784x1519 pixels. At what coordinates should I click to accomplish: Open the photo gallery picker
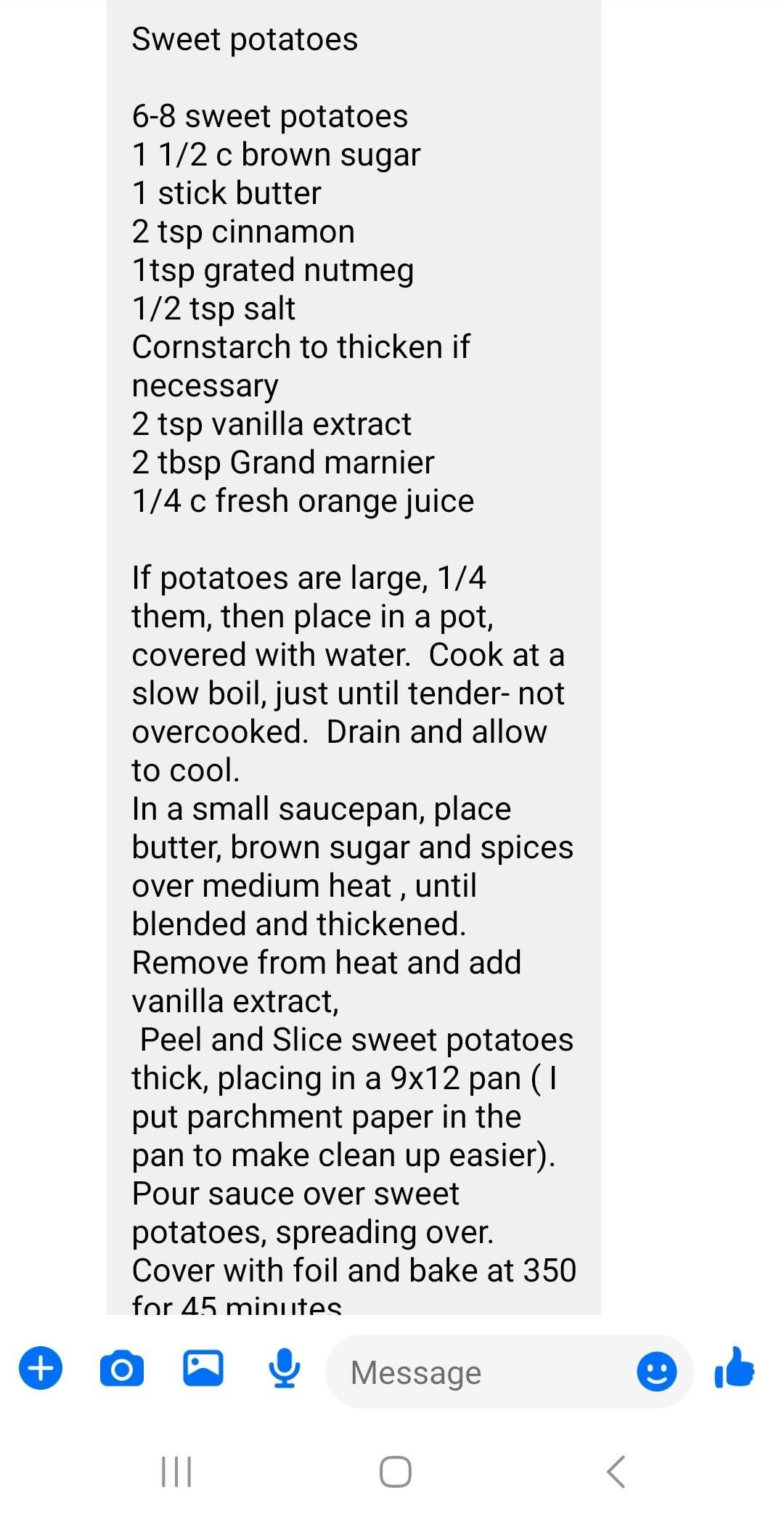[x=203, y=1369]
